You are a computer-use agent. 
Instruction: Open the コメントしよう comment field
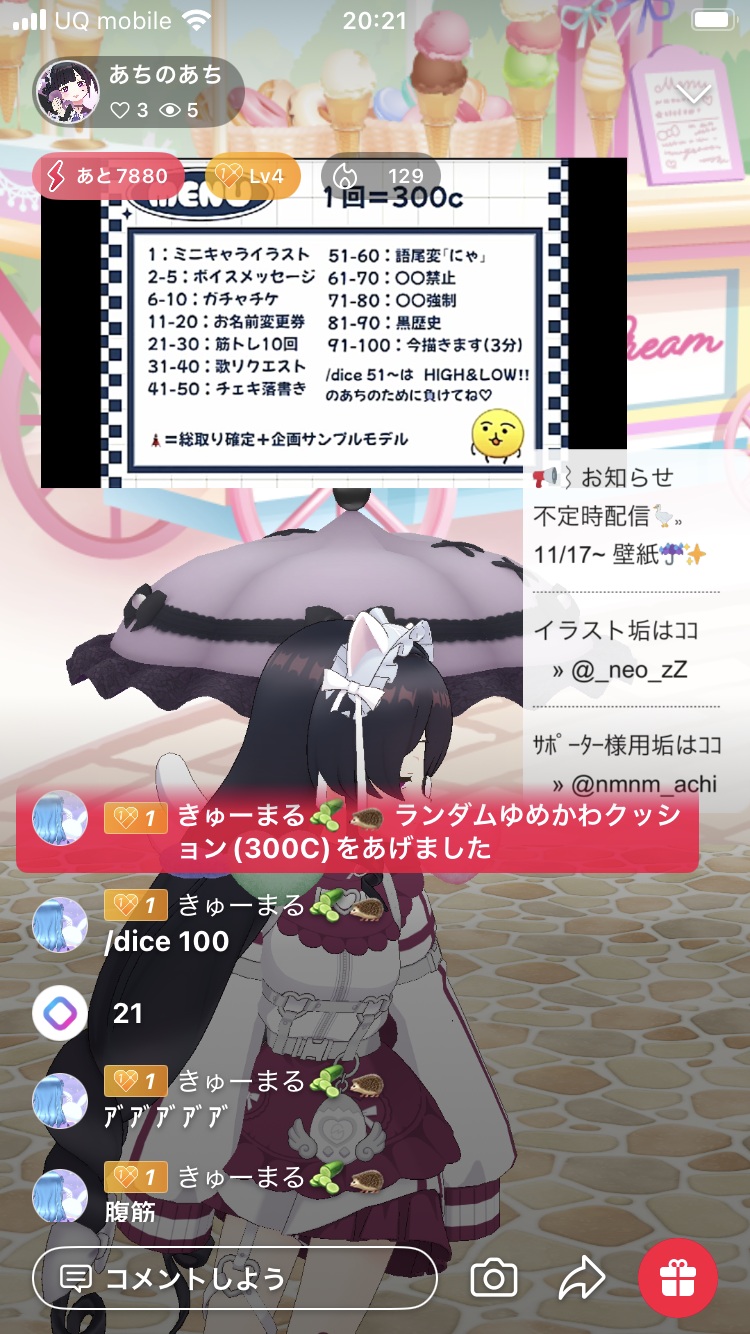pyautogui.click(x=235, y=1277)
